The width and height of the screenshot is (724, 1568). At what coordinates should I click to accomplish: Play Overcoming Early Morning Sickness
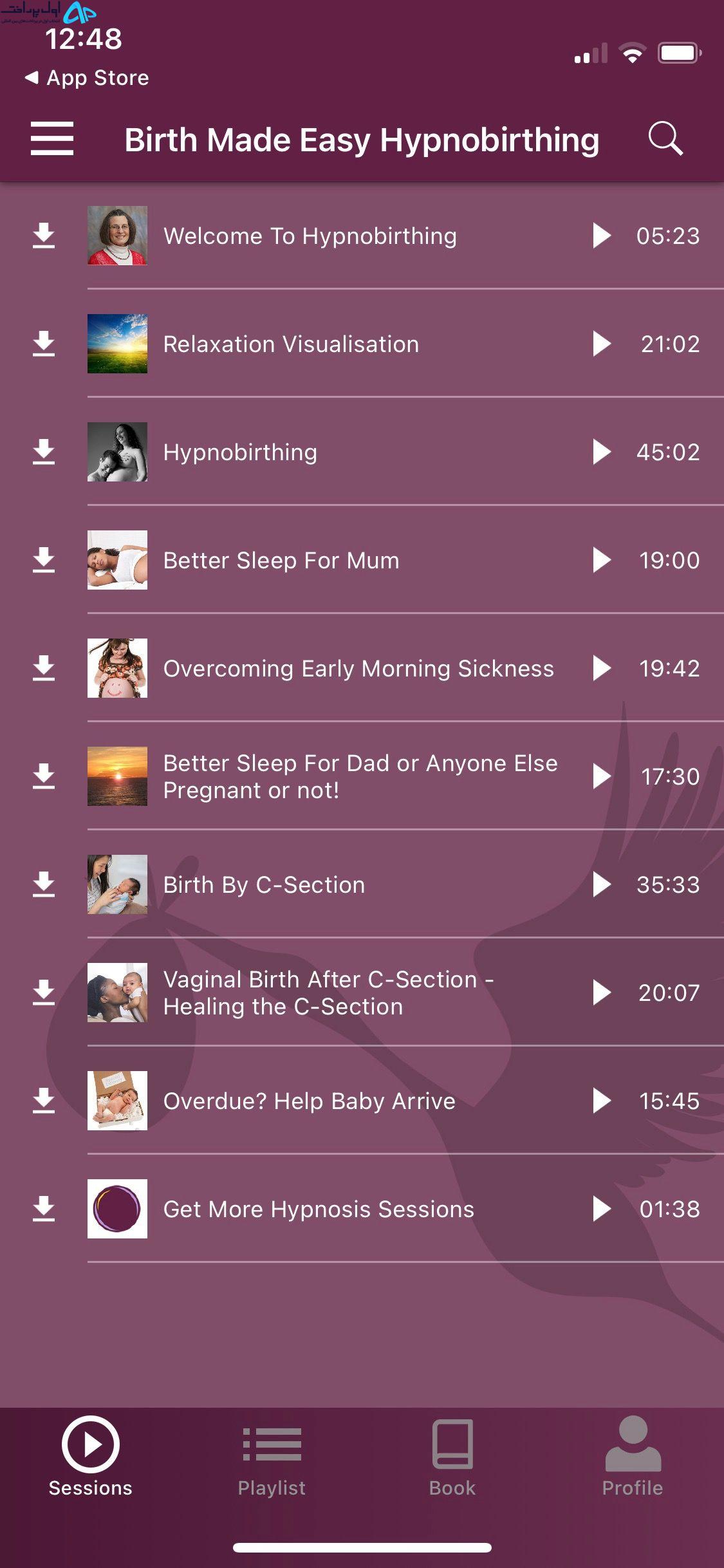click(602, 668)
